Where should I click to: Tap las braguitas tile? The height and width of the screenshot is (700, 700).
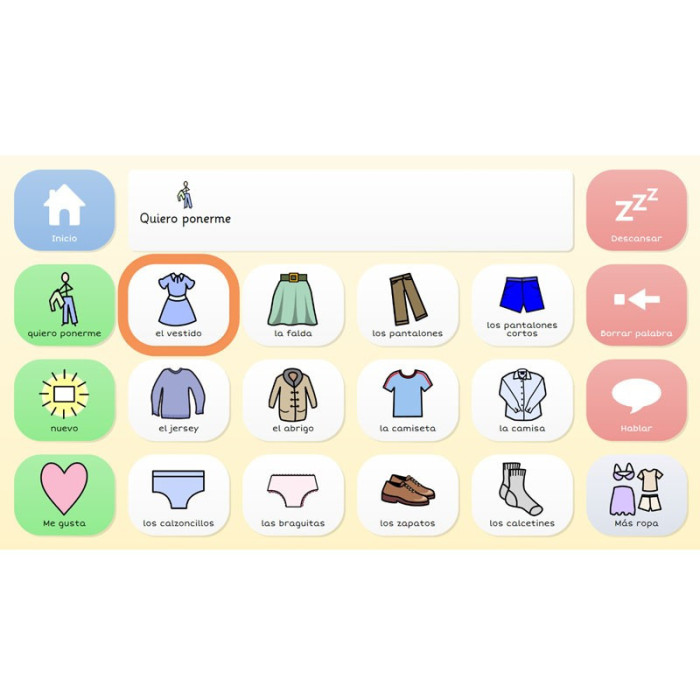[x=293, y=495]
